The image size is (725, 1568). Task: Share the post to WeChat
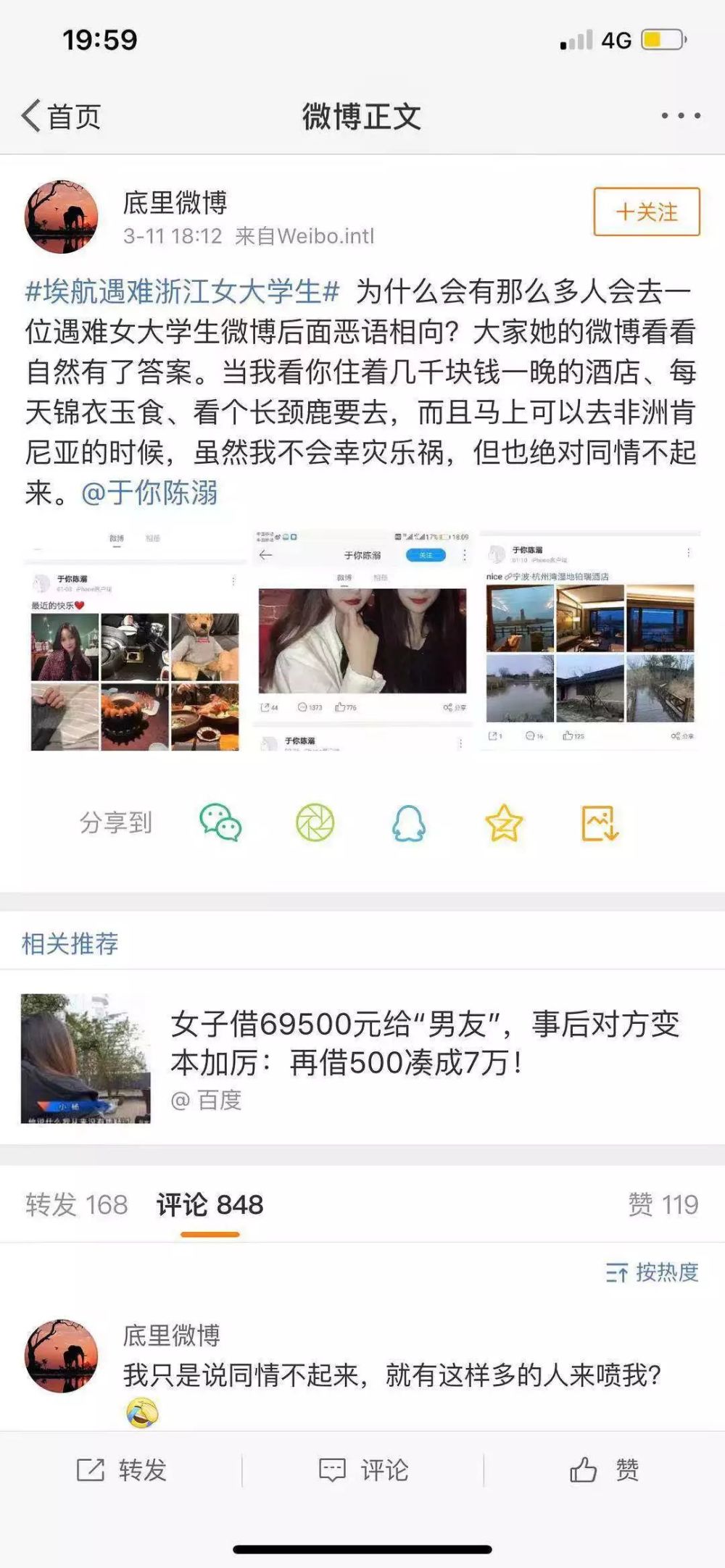tap(220, 823)
